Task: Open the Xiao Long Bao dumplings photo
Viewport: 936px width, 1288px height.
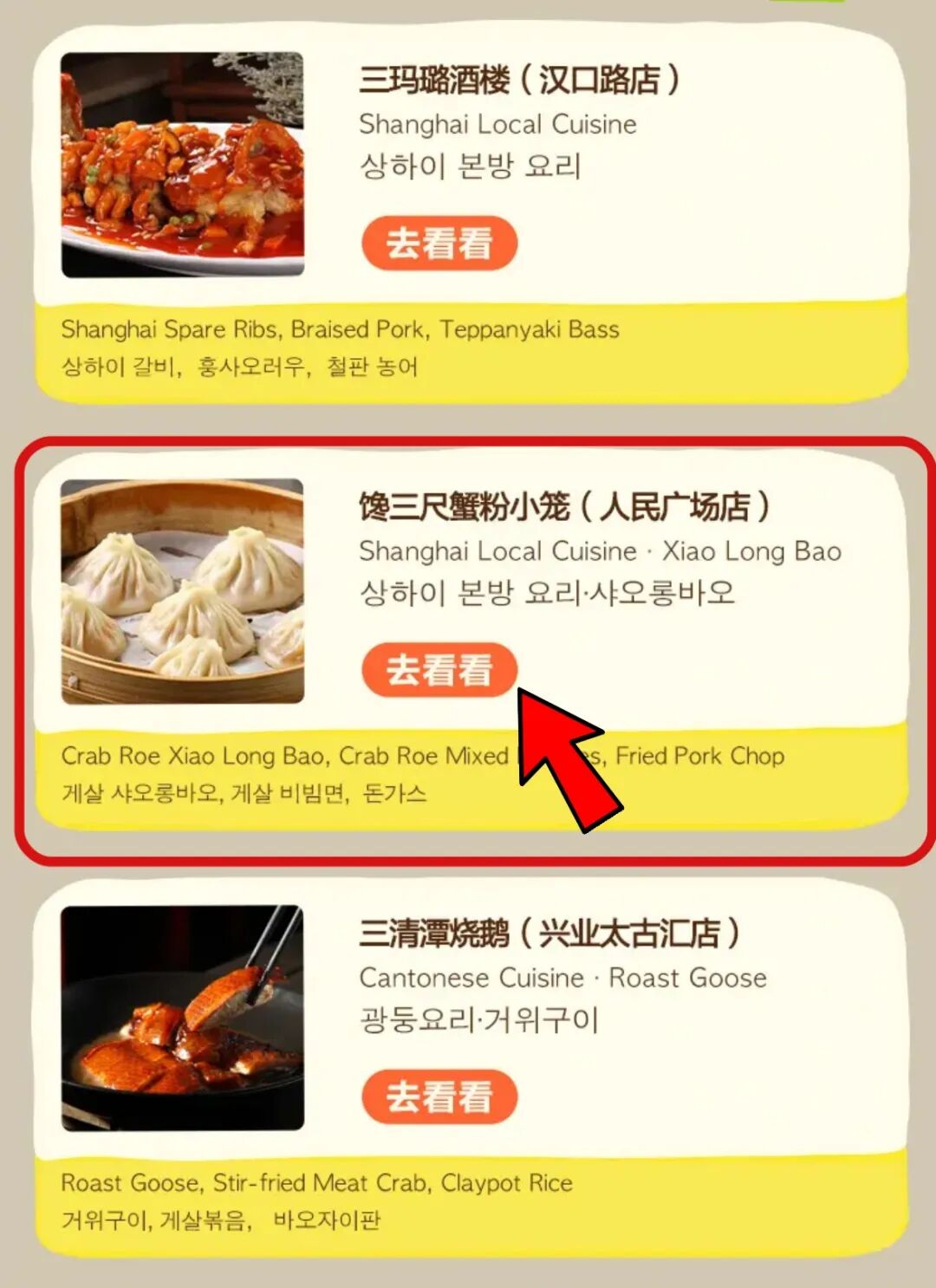Action: pos(183,591)
